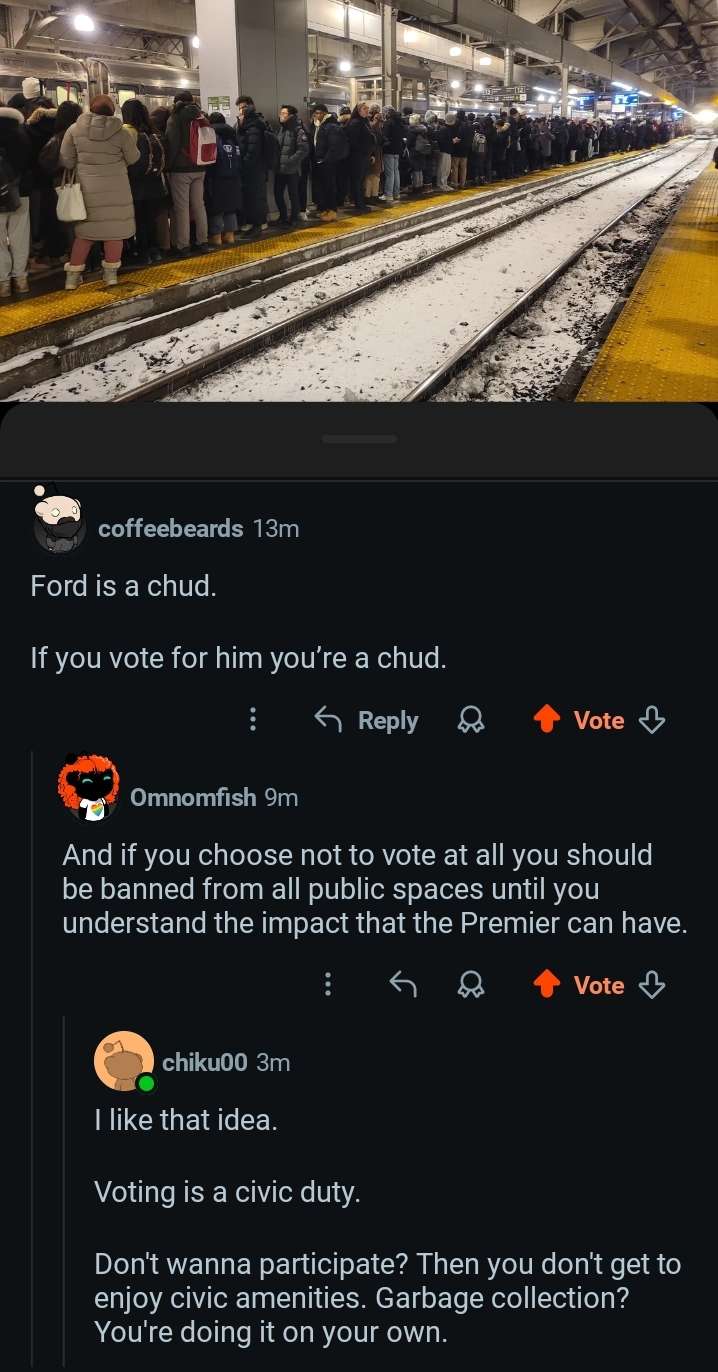Viewport: 718px width, 1372px height.
Task: Reply to coffeebeards' comment
Action: 367,720
